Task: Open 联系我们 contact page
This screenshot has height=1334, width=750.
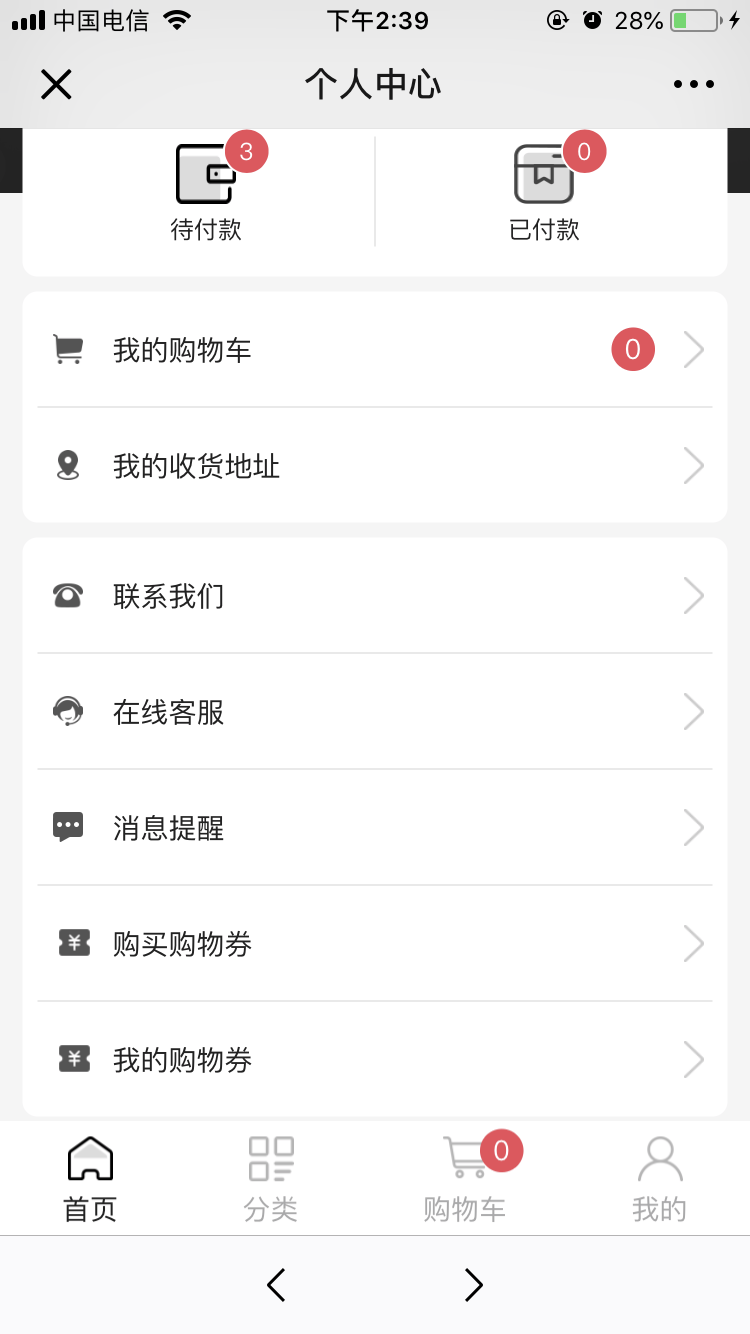Action: pyautogui.click(x=375, y=596)
